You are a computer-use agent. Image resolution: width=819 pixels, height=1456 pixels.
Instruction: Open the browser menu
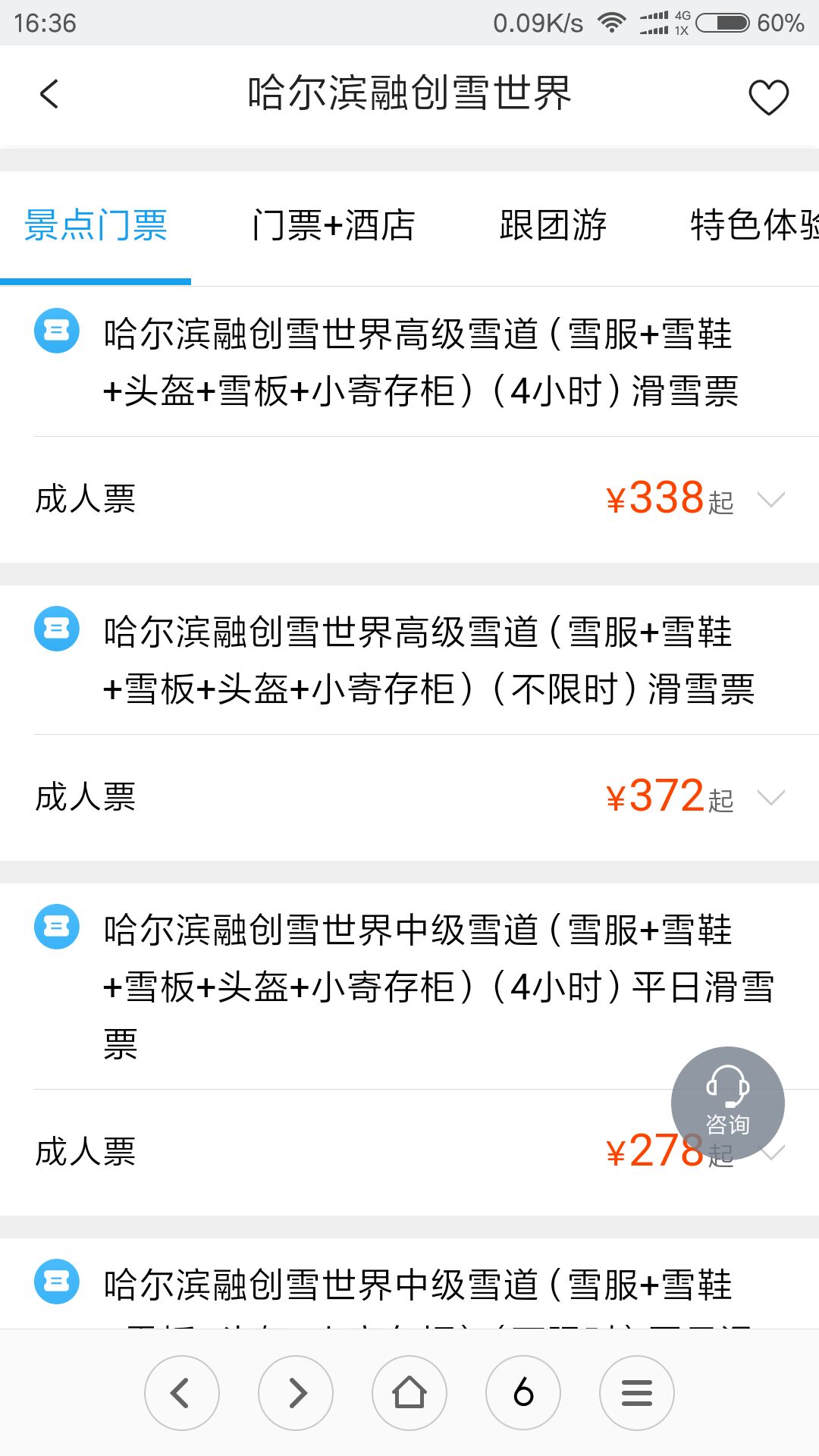pos(637,1393)
